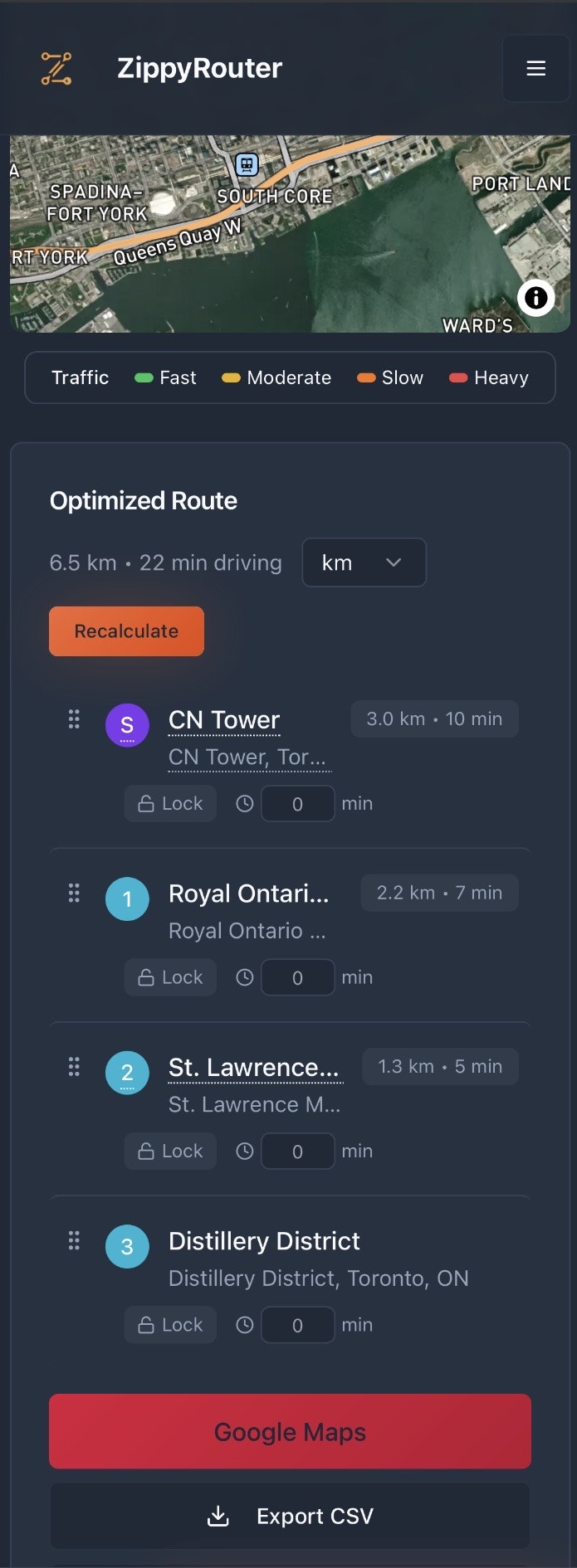
Task: Open the CN Tower stop link
Action: click(x=224, y=720)
